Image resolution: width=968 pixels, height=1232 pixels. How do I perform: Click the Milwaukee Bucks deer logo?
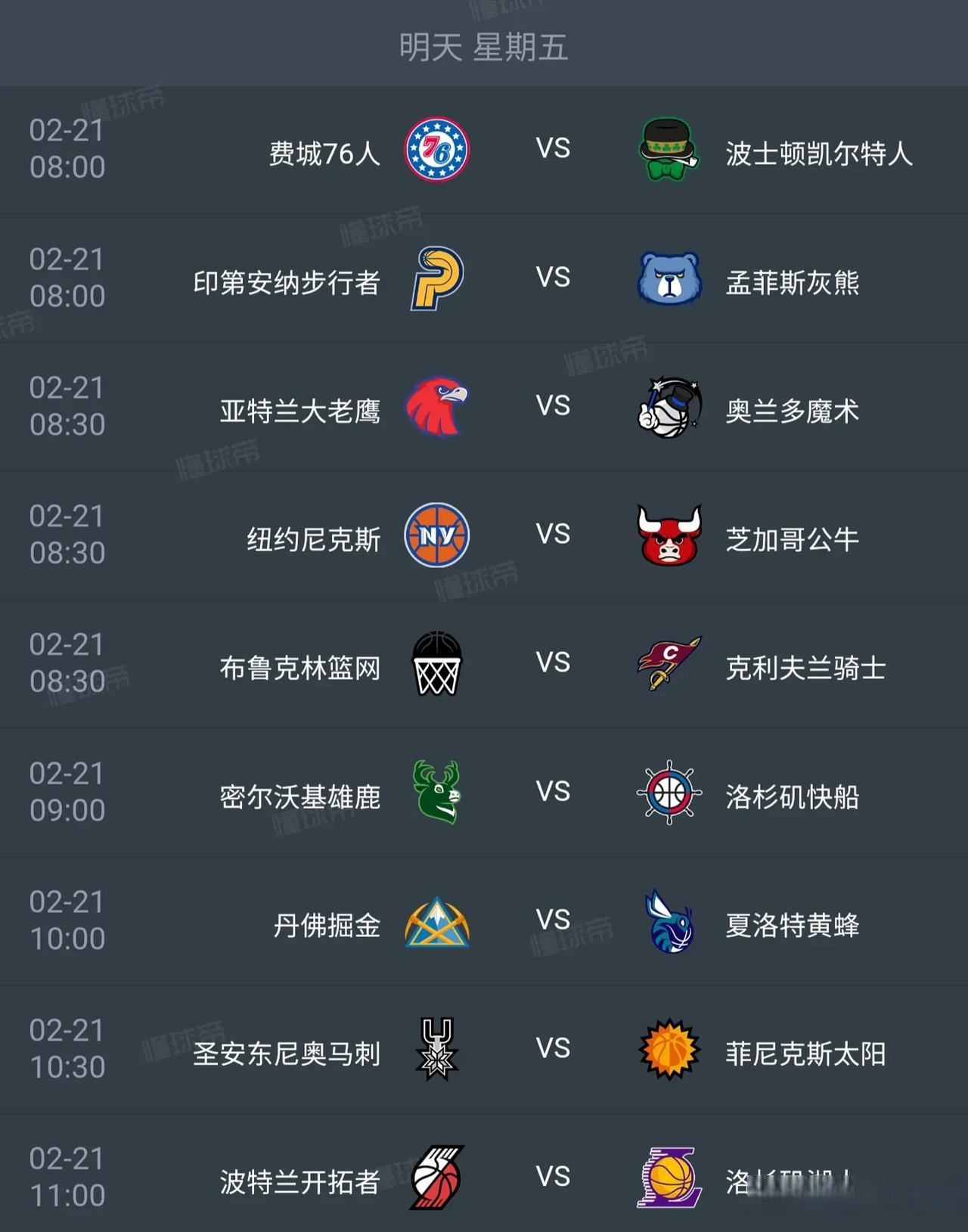(437, 792)
